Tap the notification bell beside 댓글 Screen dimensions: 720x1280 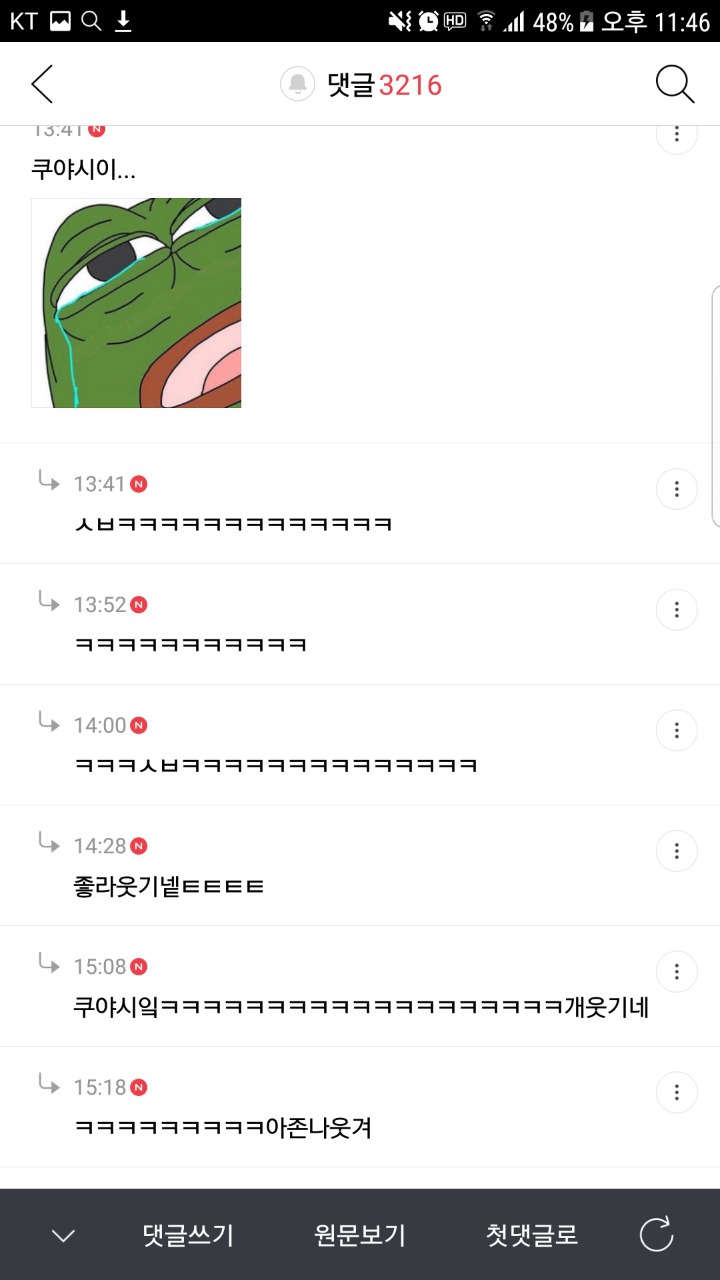[298, 85]
